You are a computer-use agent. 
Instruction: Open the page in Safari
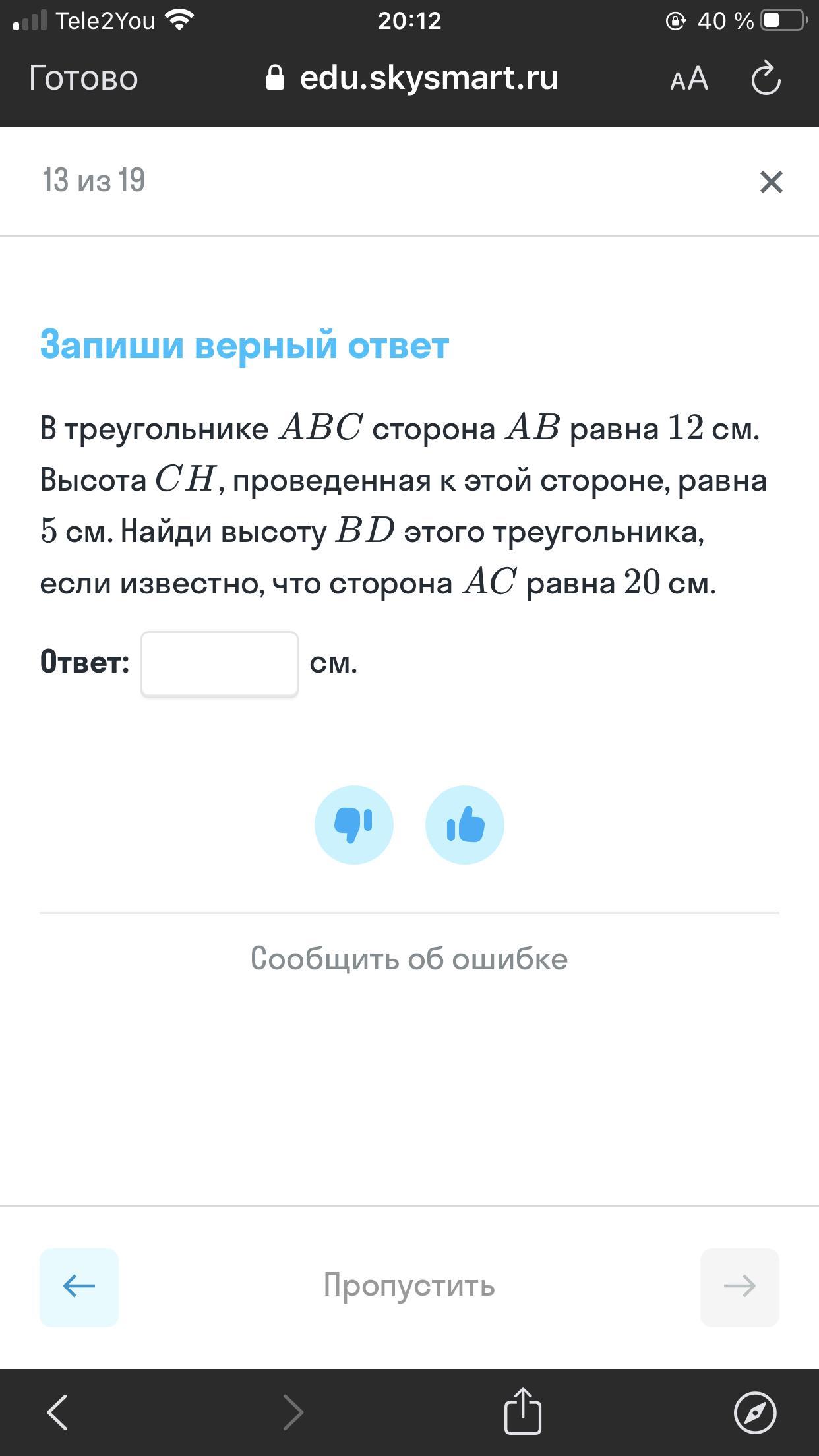tap(755, 1412)
